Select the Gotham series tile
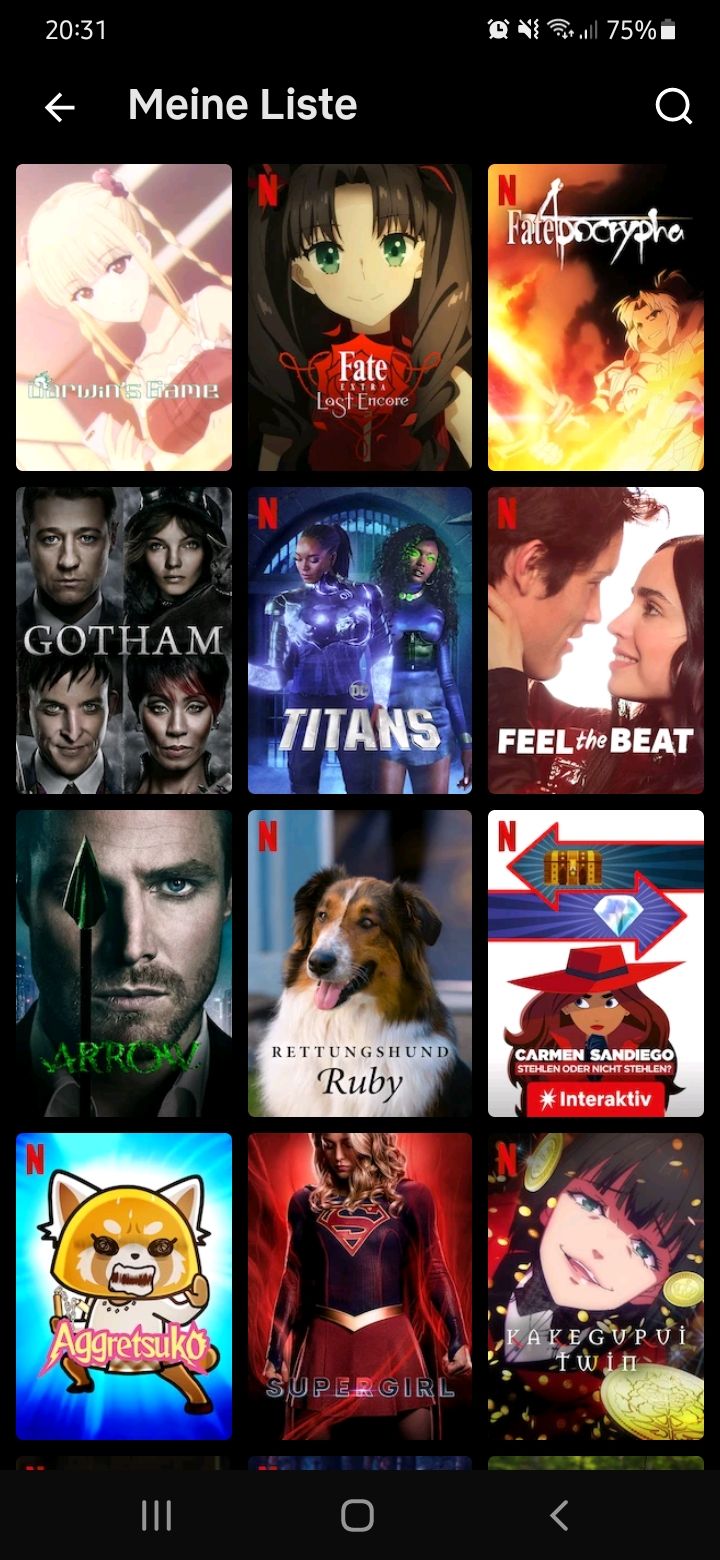This screenshot has height=1560, width=720. [x=124, y=640]
